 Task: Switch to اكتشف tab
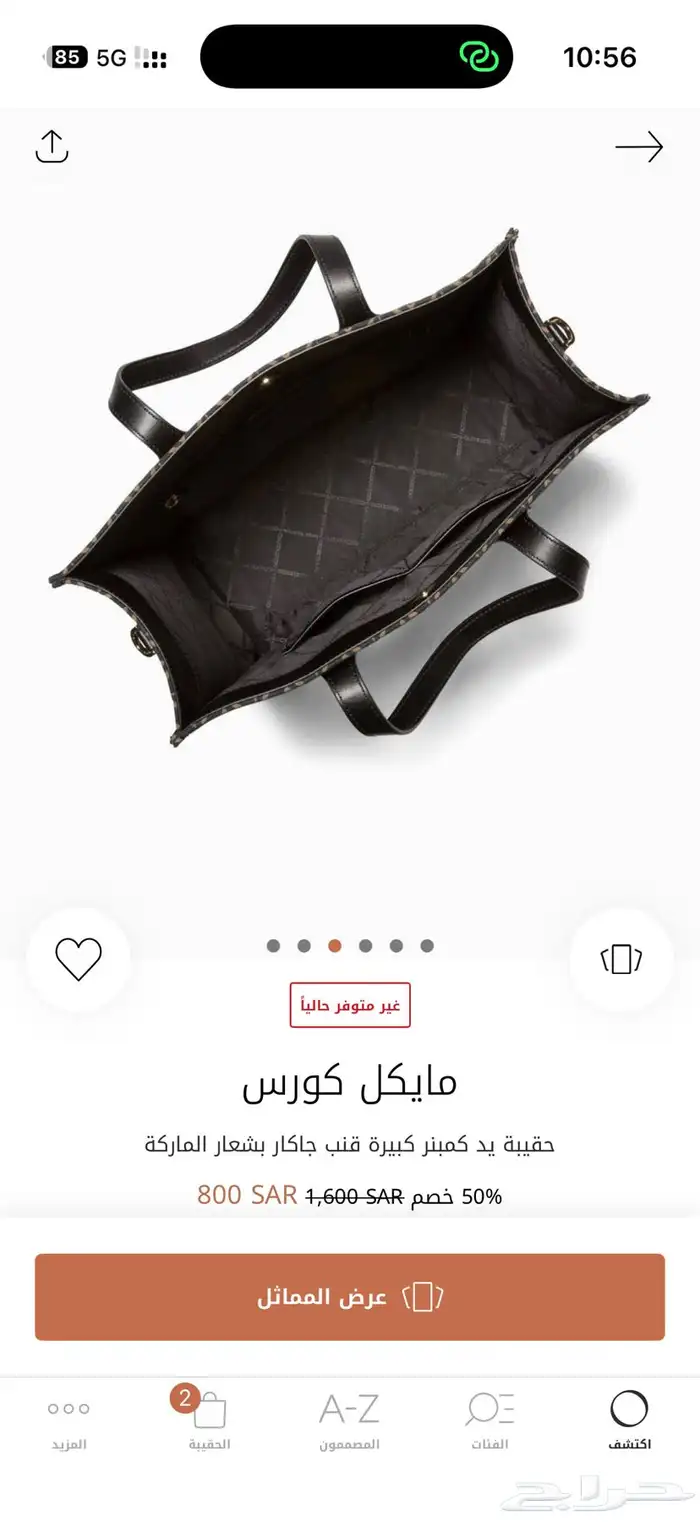629,1420
